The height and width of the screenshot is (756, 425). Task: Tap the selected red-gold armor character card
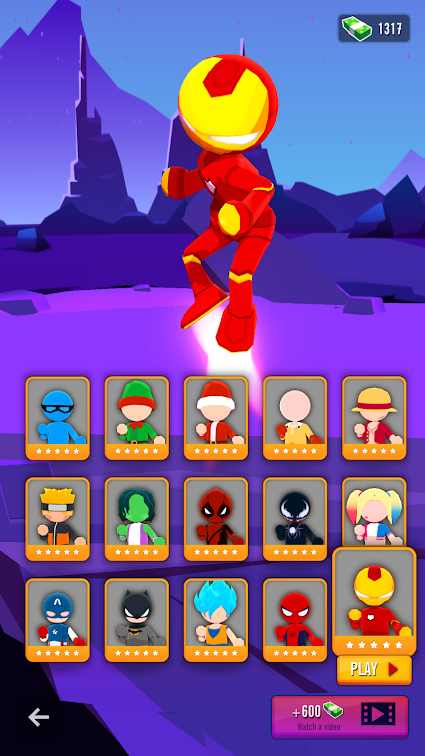point(374,601)
